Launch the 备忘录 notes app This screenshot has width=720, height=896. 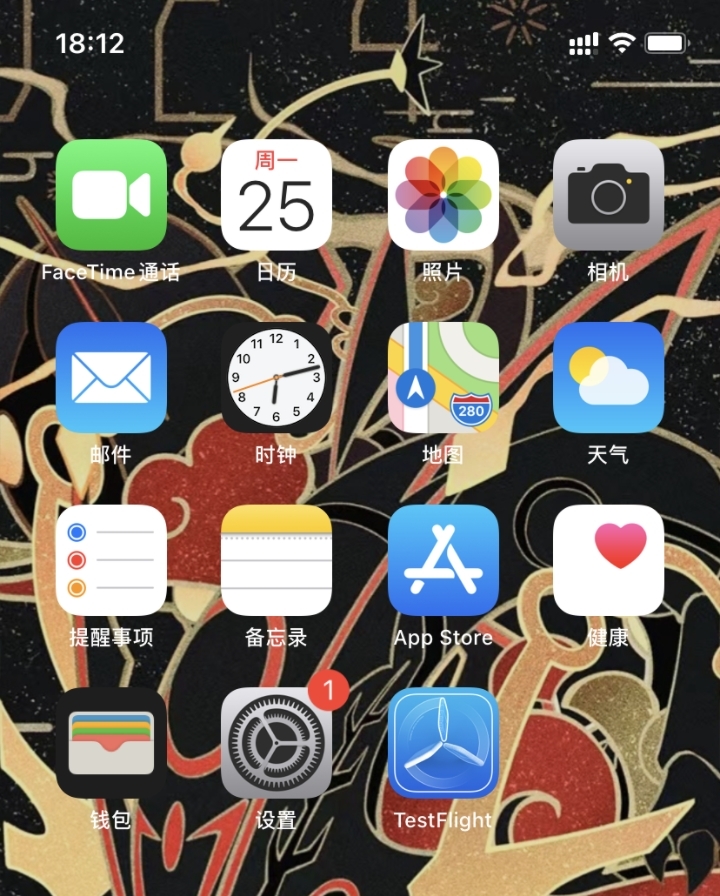tap(276, 560)
